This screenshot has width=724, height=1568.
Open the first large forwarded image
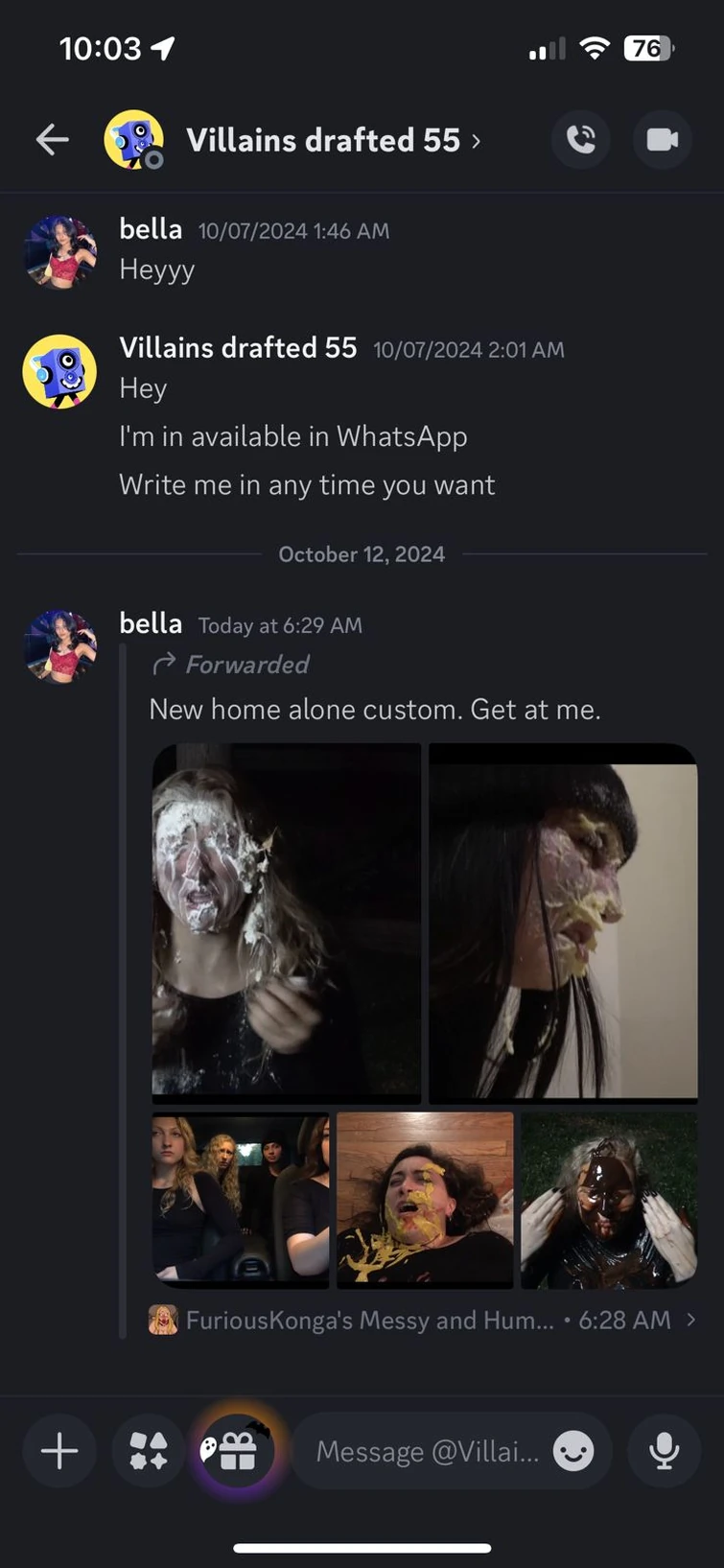(x=286, y=921)
